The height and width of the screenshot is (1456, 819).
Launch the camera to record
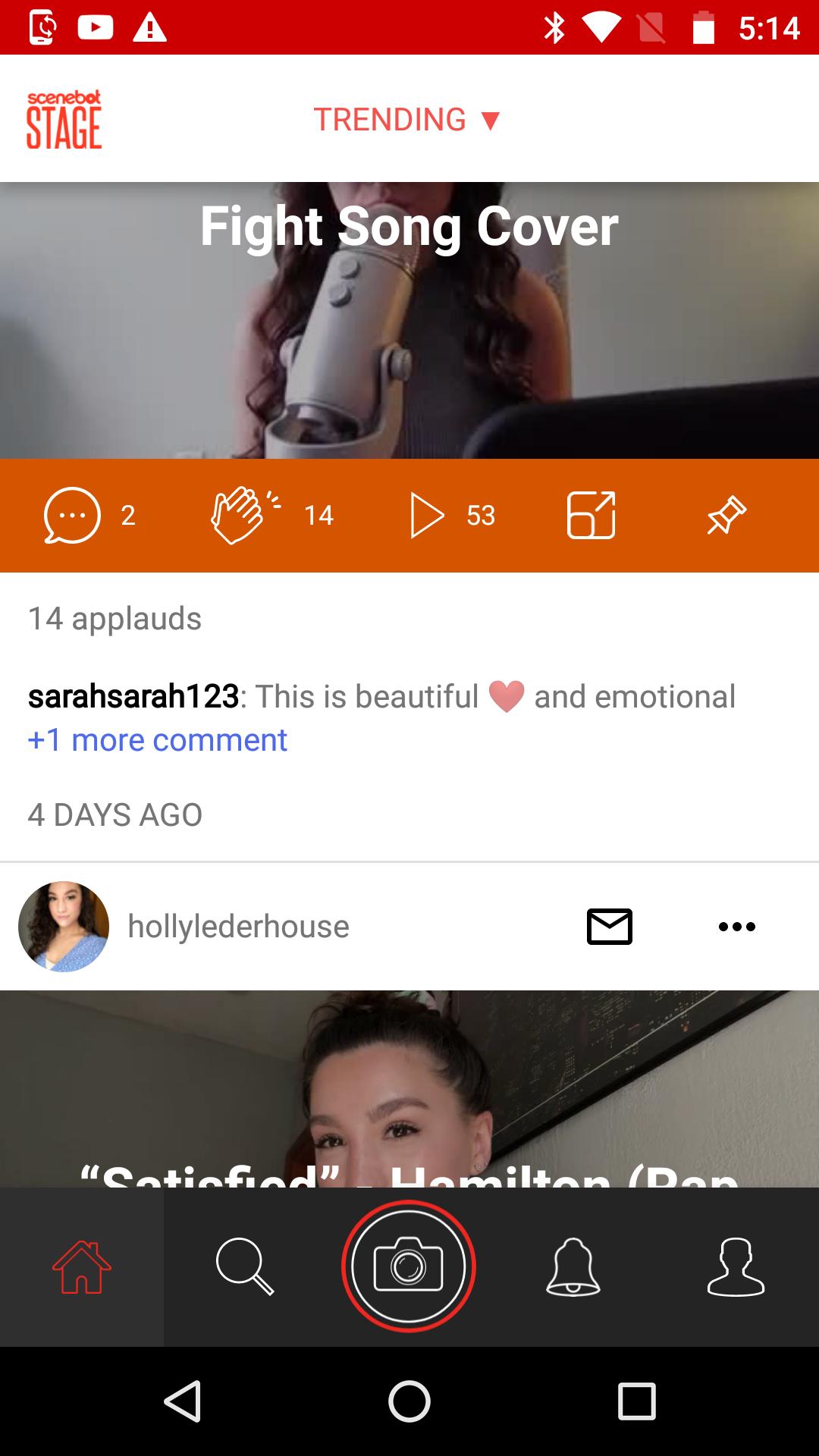[409, 1266]
